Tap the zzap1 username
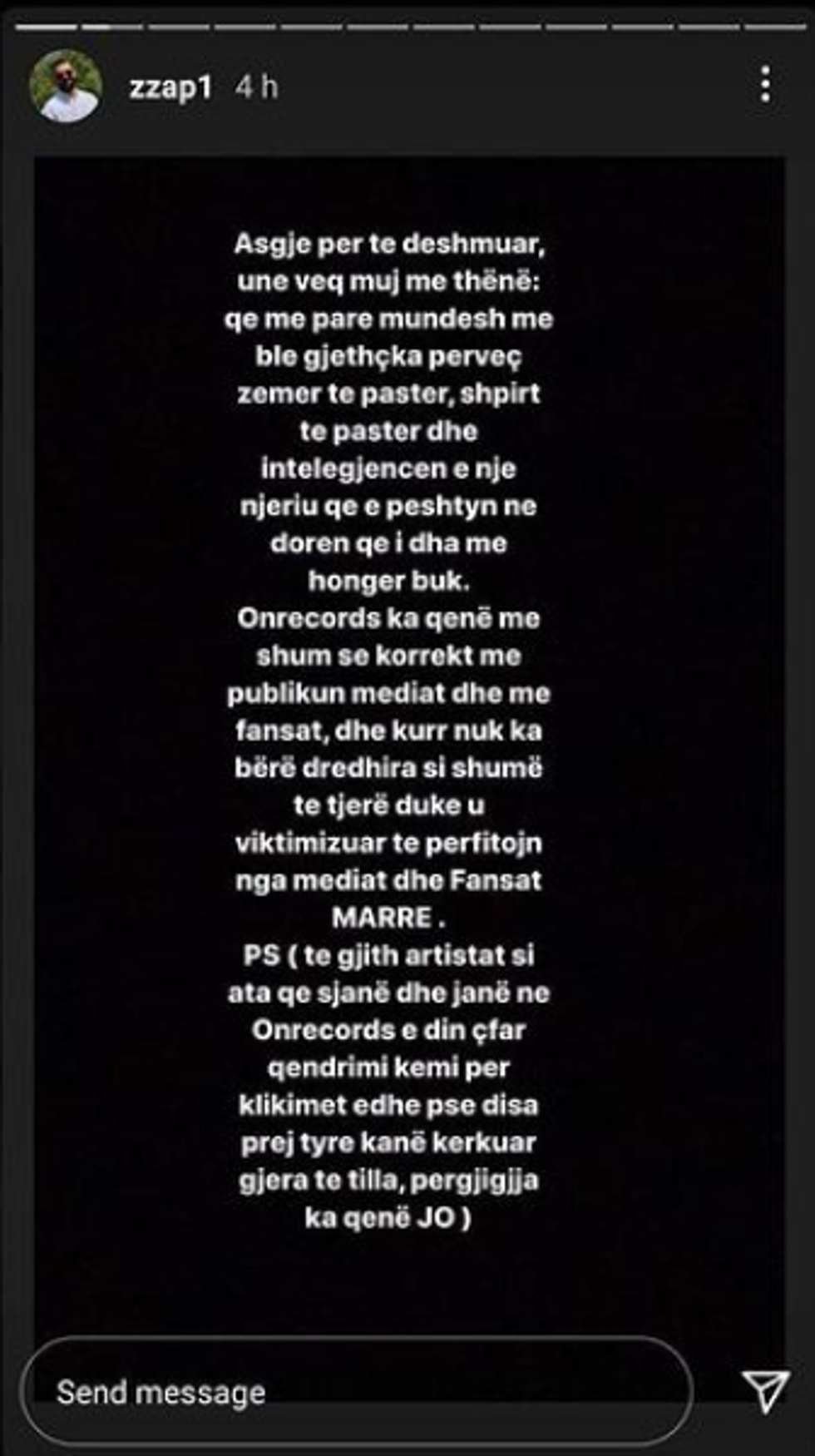Viewport: 815px width, 1456px height. tap(170, 87)
